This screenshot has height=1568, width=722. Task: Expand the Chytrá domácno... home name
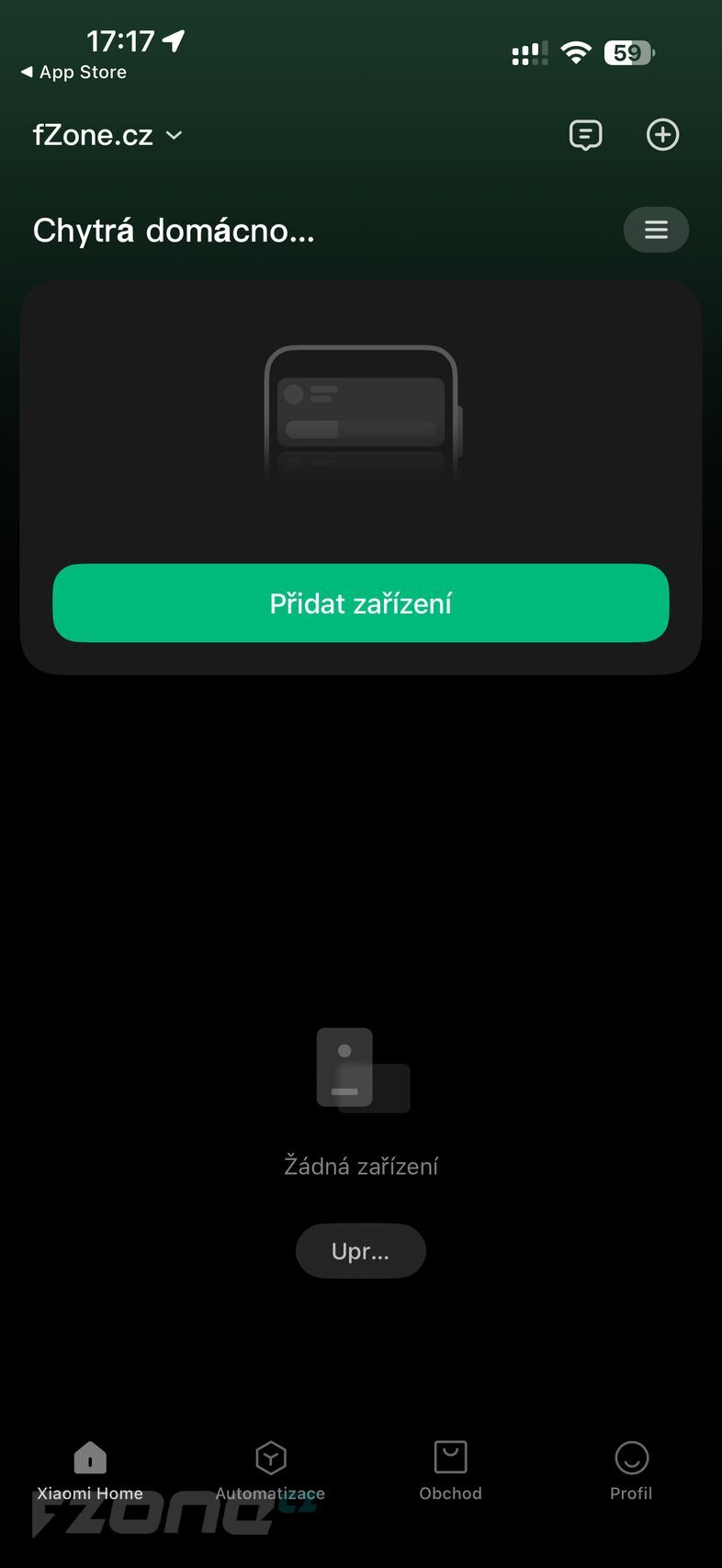pos(173,230)
